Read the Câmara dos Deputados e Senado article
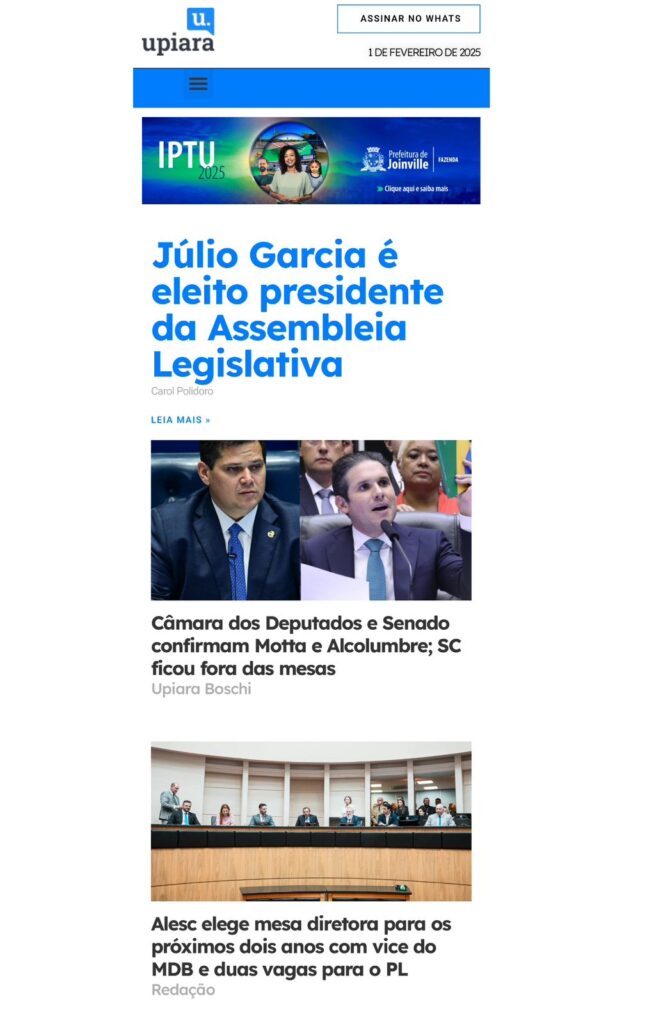The image size is (654, 1024). (x=306, y=645)
